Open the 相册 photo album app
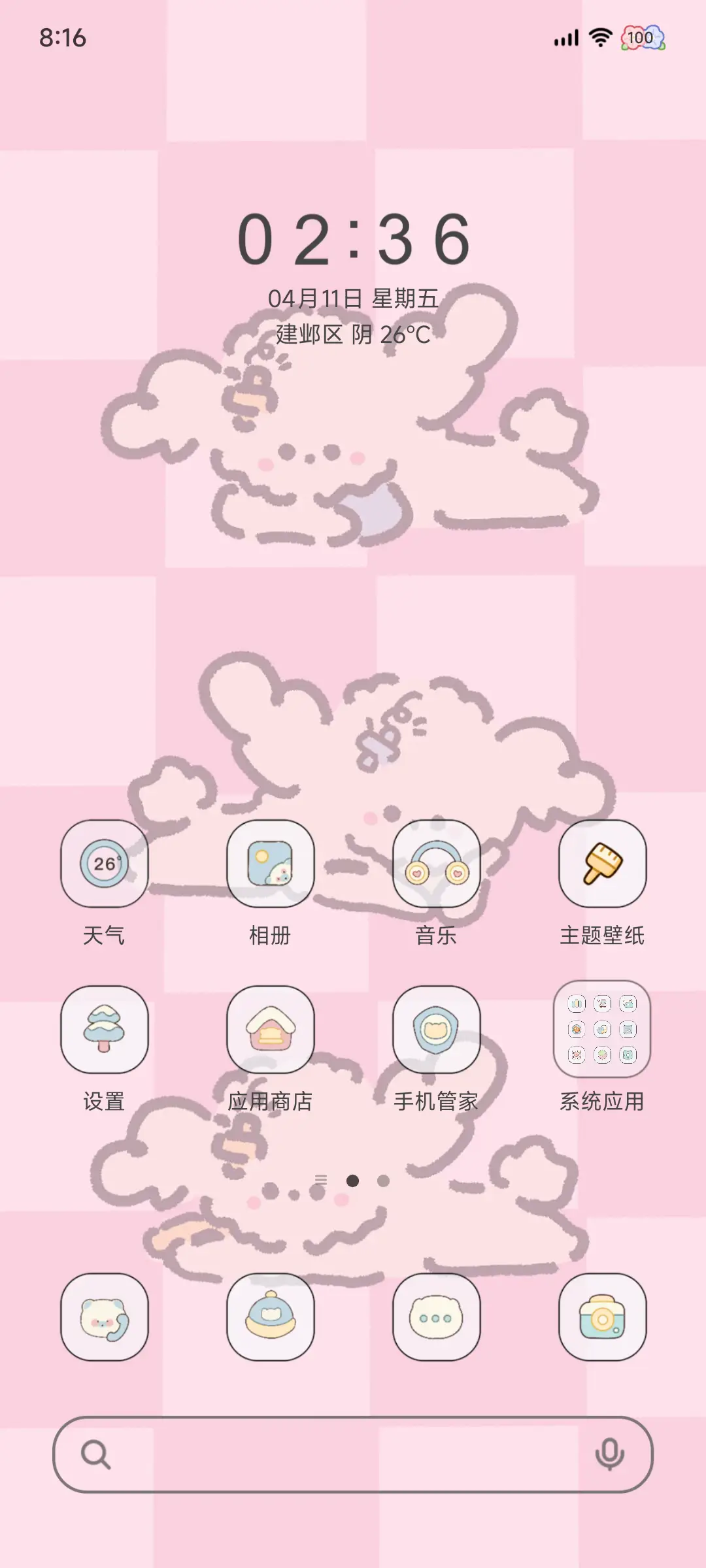 click(271, 864)
